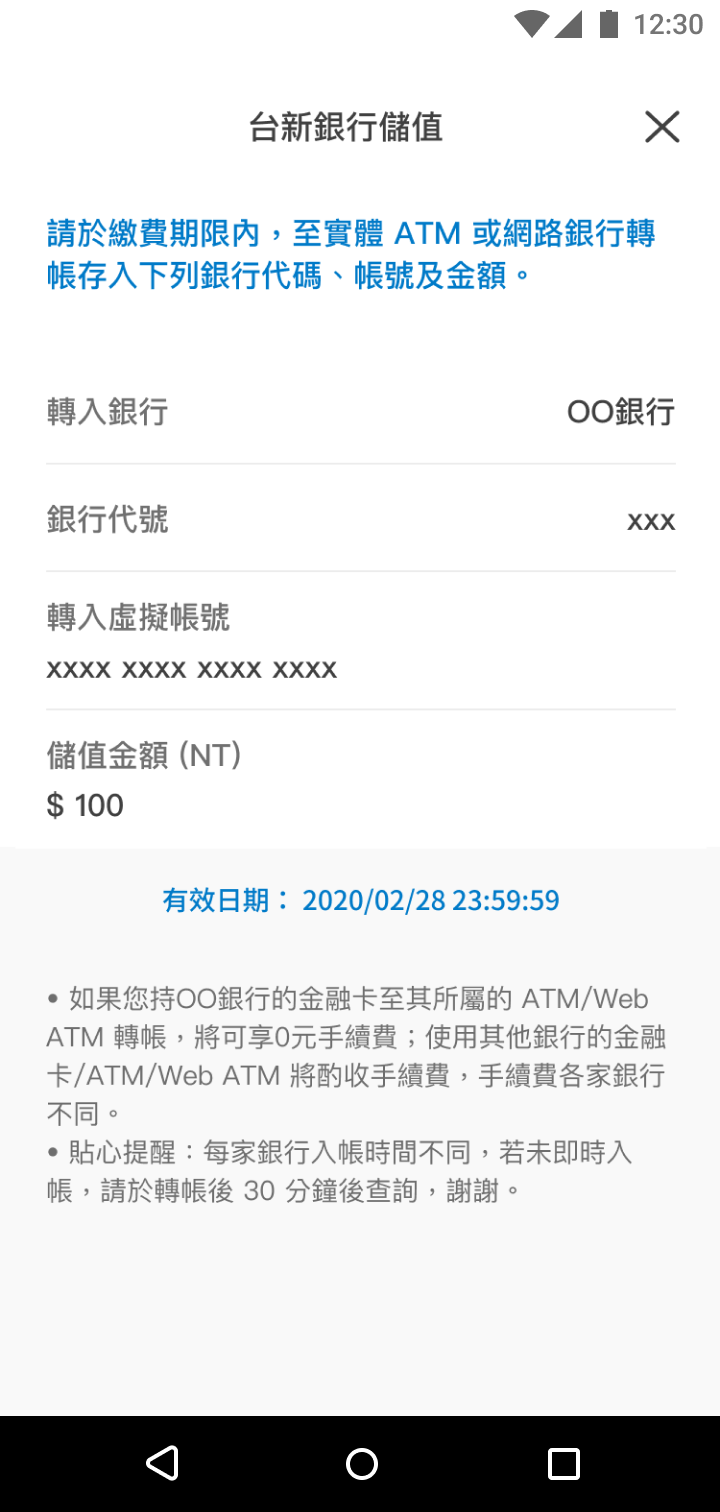The width and height of the screenshot is (720, 1512).
Task: Go back with the system back button
Action: pyautogui.click(x=162, y=1463)
